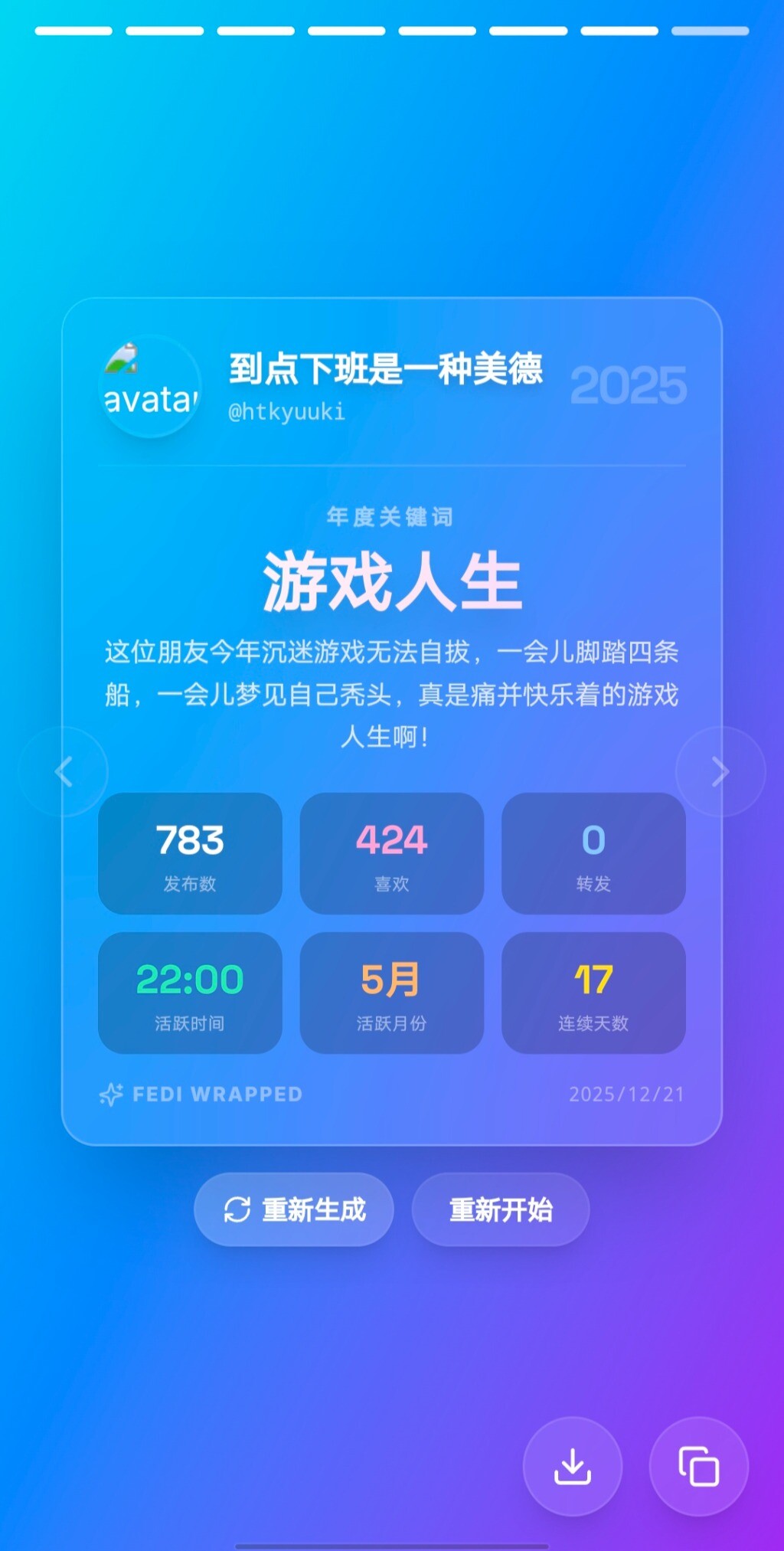Screen dimensions: 784x1551
Task: Go to the previous card with left arrow
Action: [64, 771]
